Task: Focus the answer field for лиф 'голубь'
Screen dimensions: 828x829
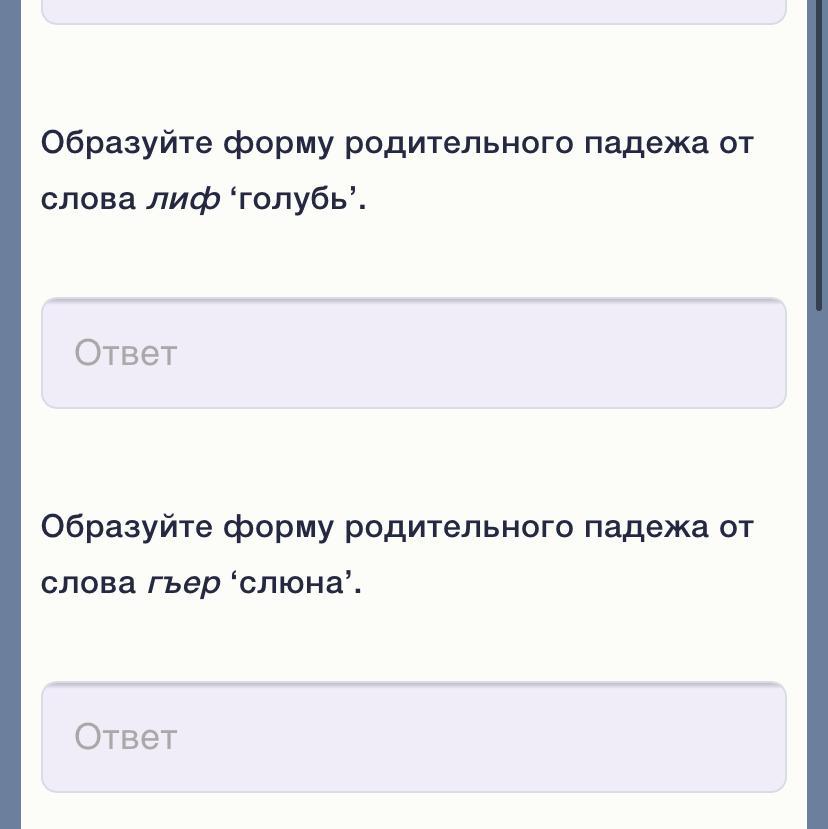Action: click(x=413, y=353)
